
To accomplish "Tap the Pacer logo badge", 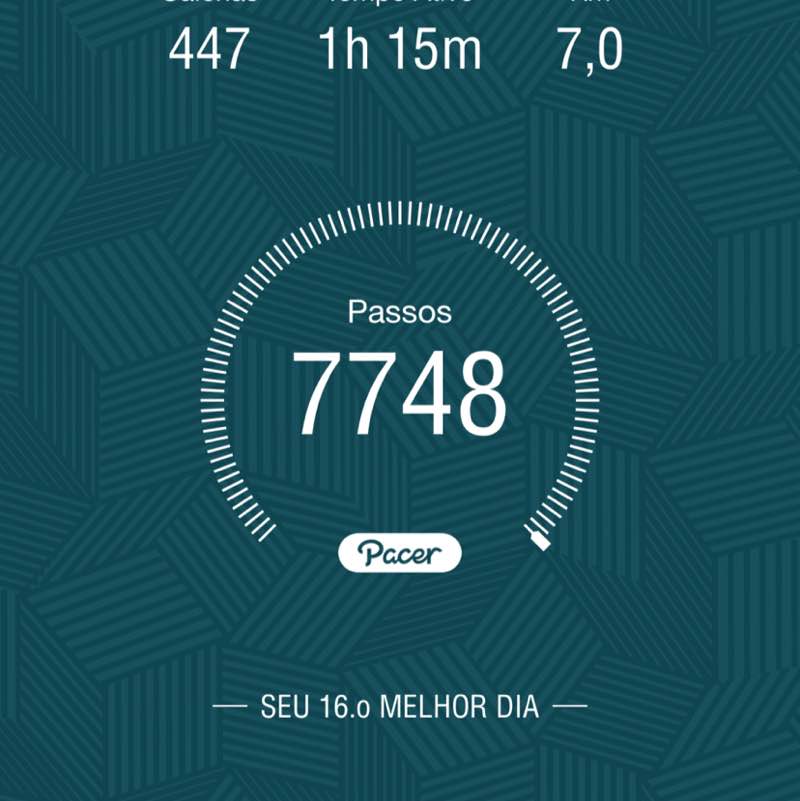I will click(400, 551).
